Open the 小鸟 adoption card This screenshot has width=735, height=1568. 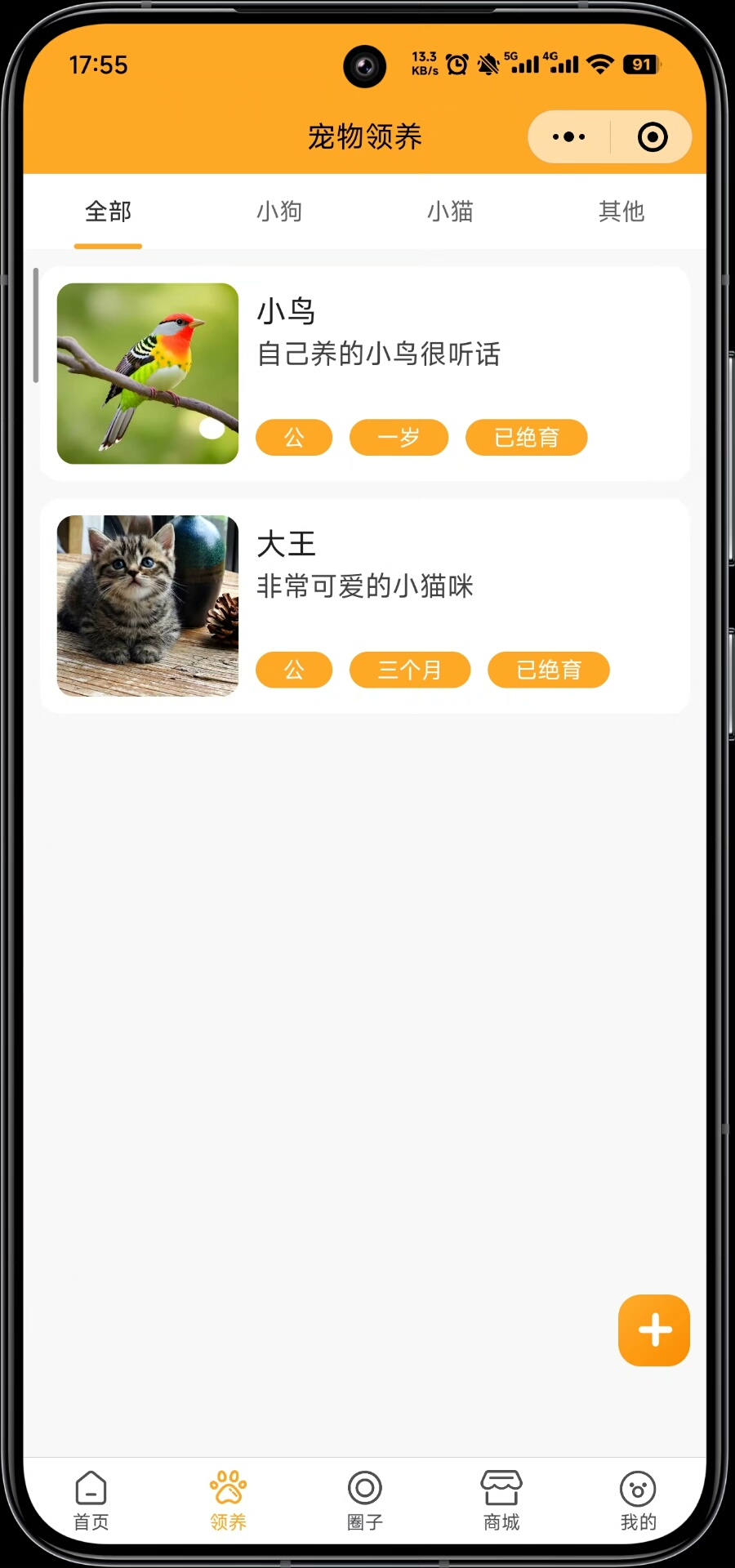pos(365,373)
